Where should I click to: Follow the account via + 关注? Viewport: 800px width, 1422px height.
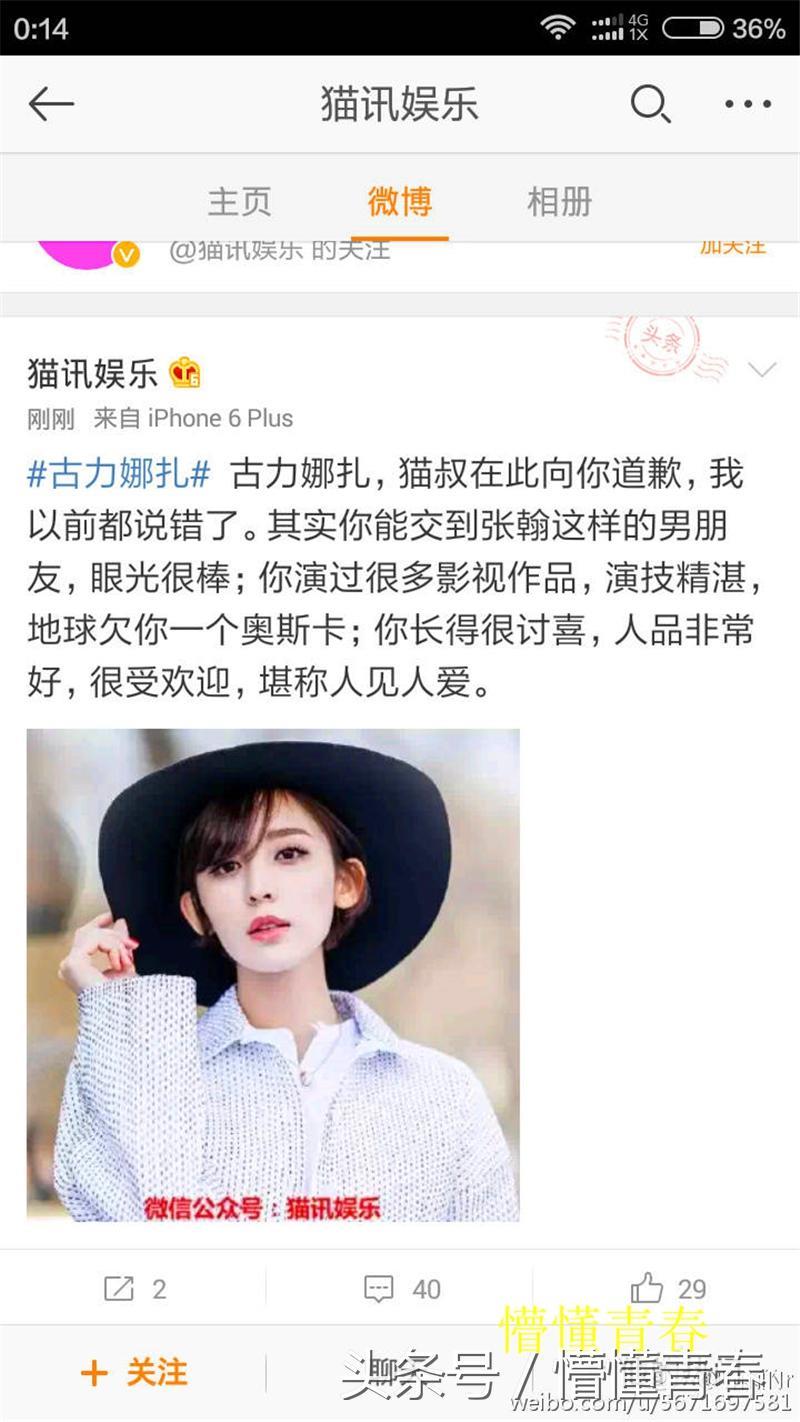tap(134, 1373)
